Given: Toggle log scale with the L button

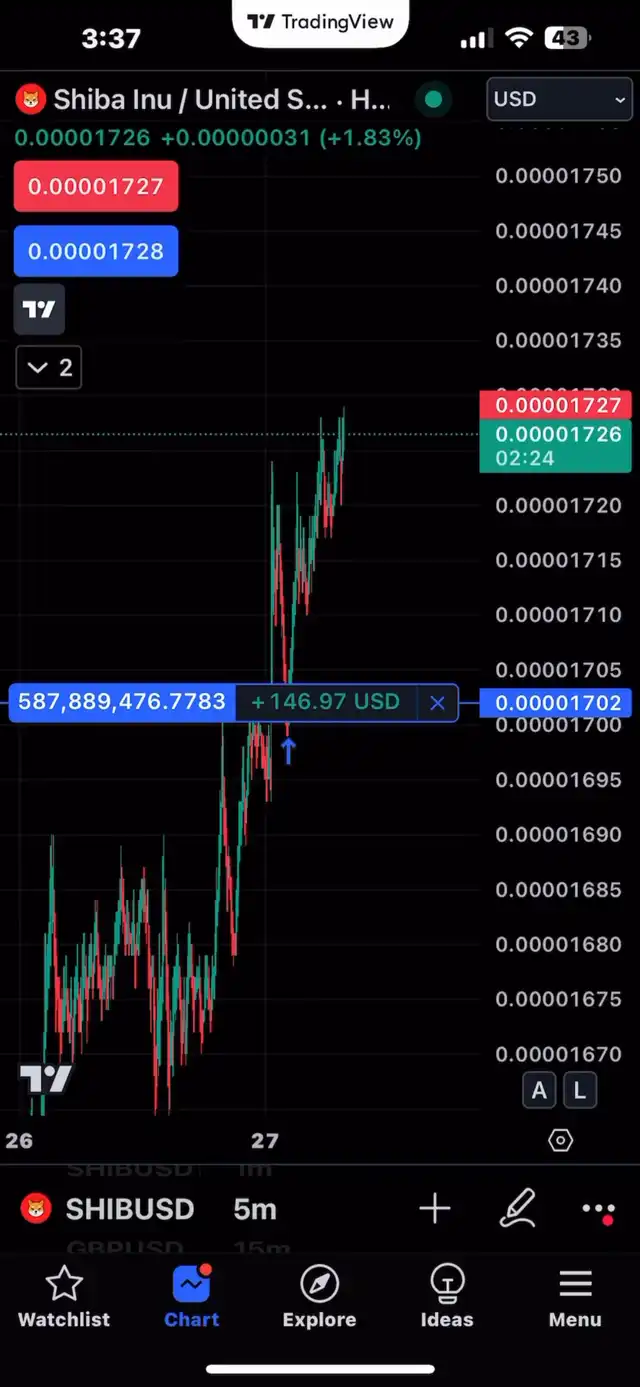Looking at the screenshot, I should (579, 1090).
